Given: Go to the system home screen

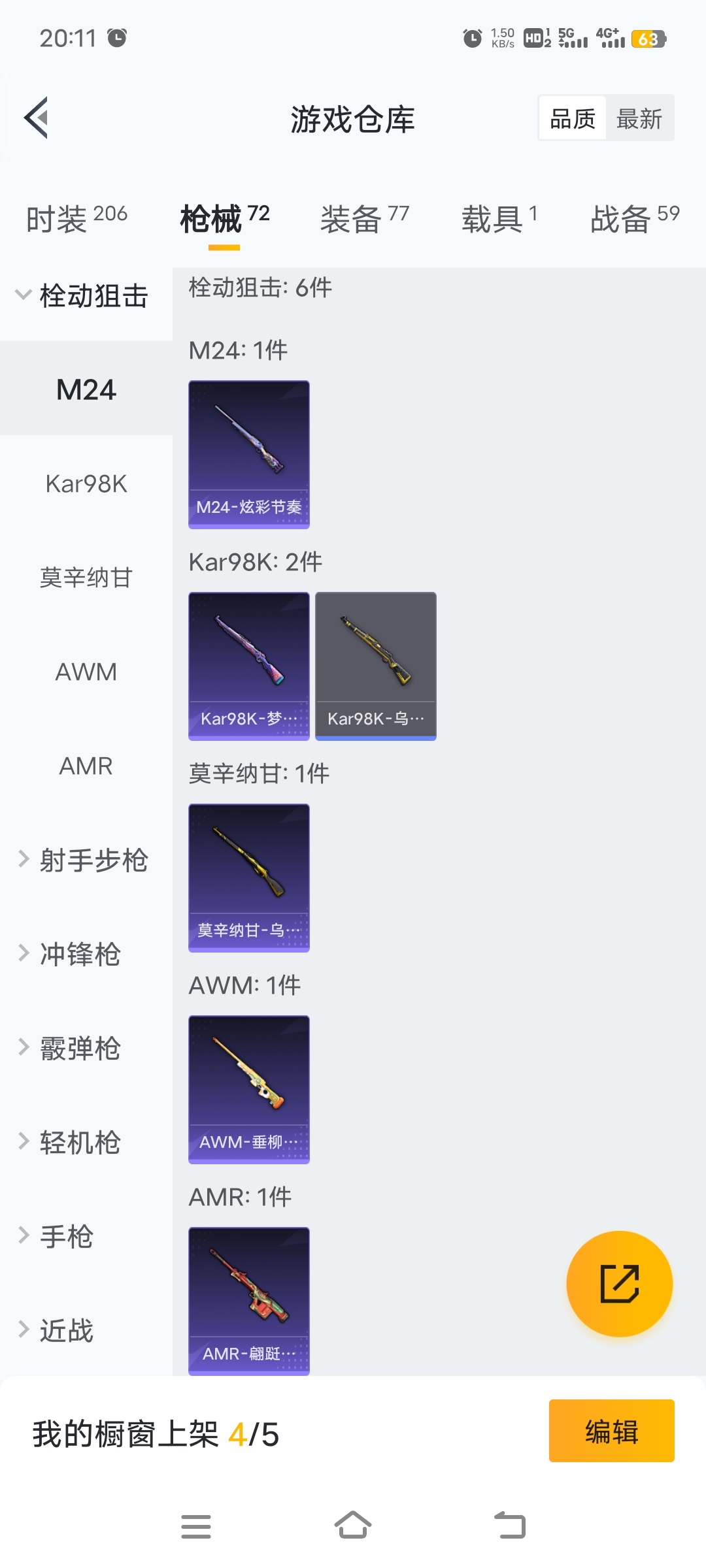Looking at the screenshot, I should coord(353,1526).
